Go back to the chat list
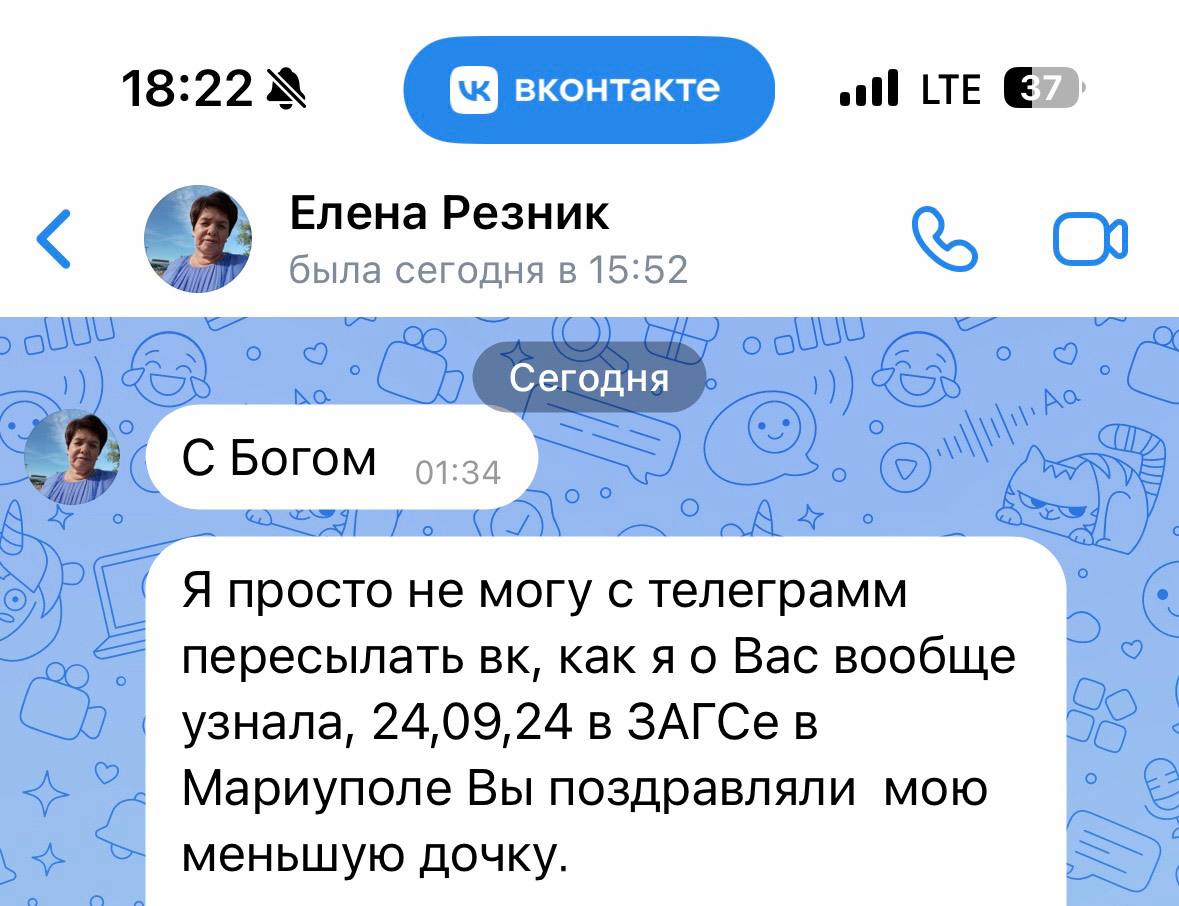This screenshot has width=1179, height=906. point(54,240)
